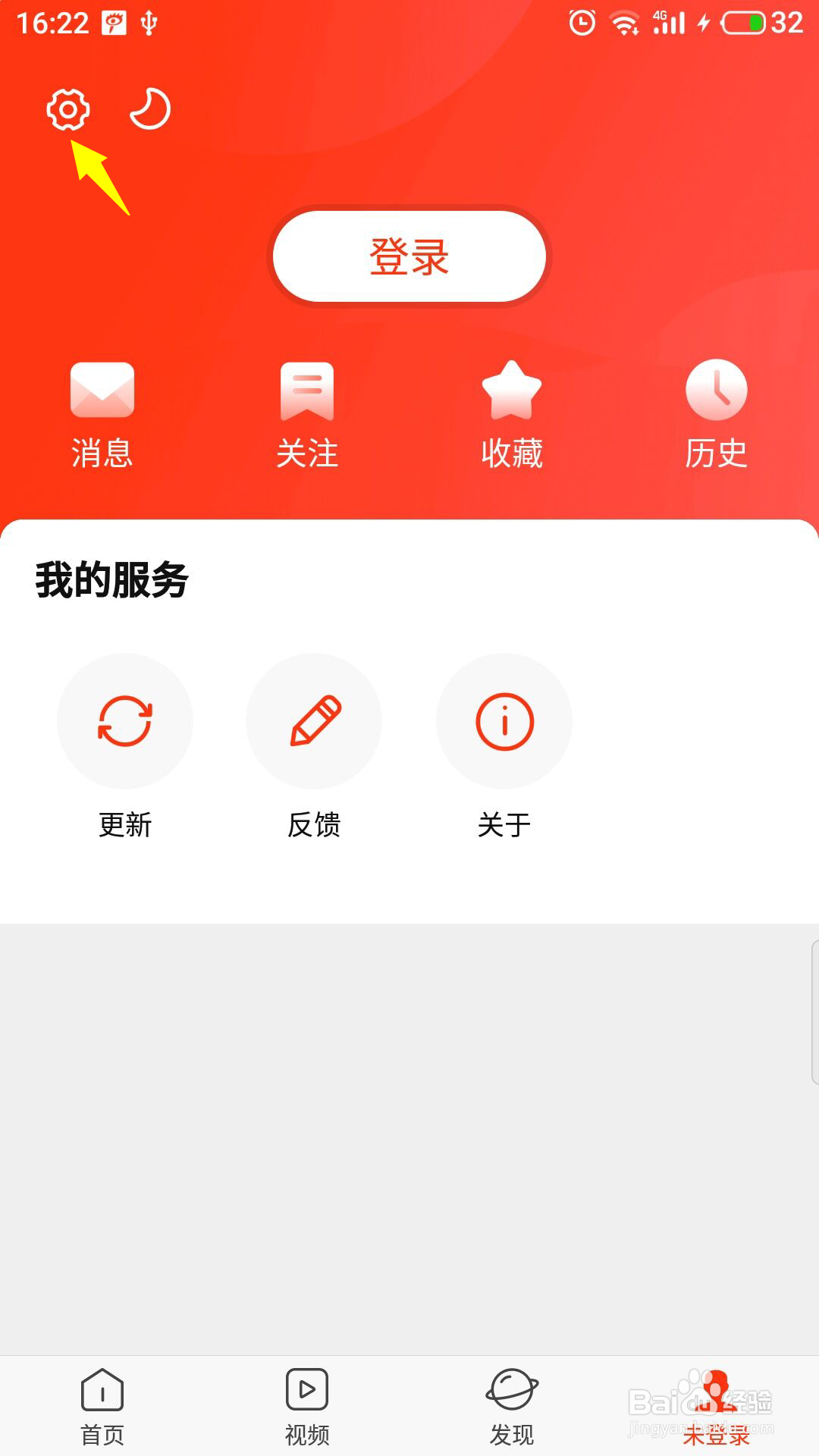
Task: Tap the Wi-Fi icon in the status bar
Action: click(x=623, y=21)
